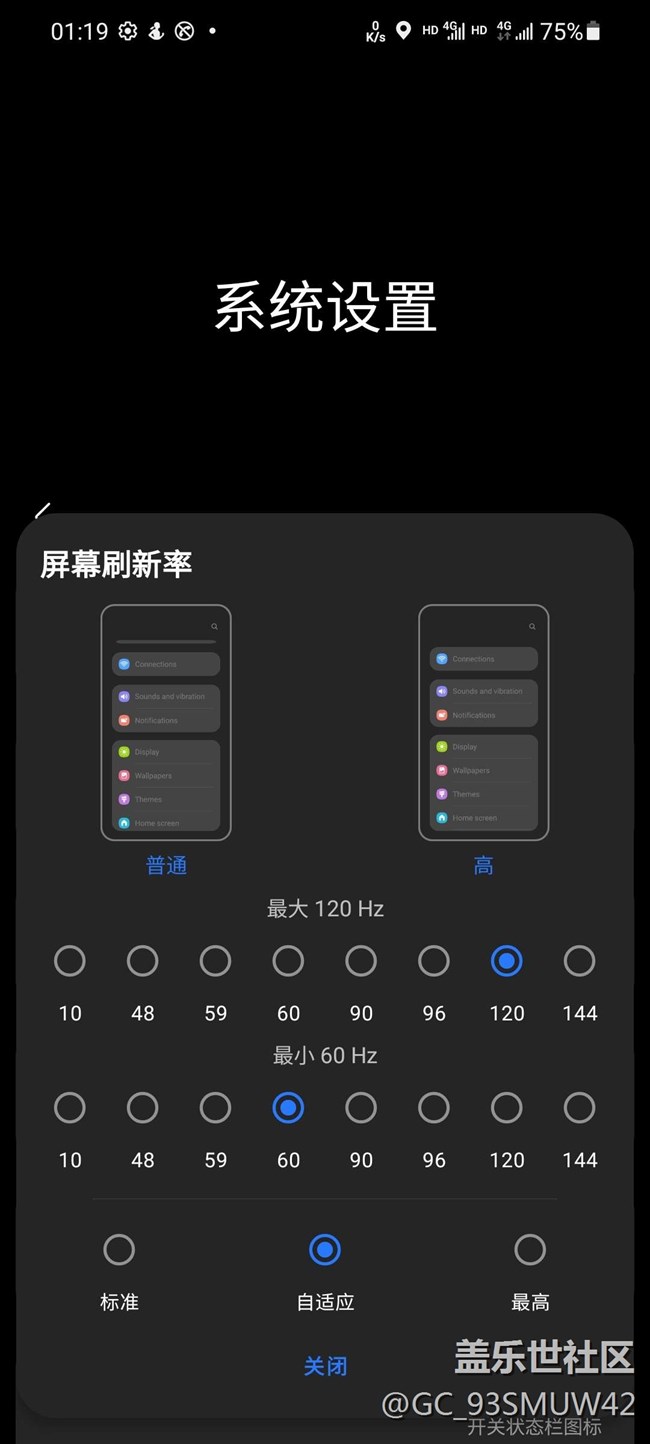Select 59 Hz as minimum refresh rate

216,1108
